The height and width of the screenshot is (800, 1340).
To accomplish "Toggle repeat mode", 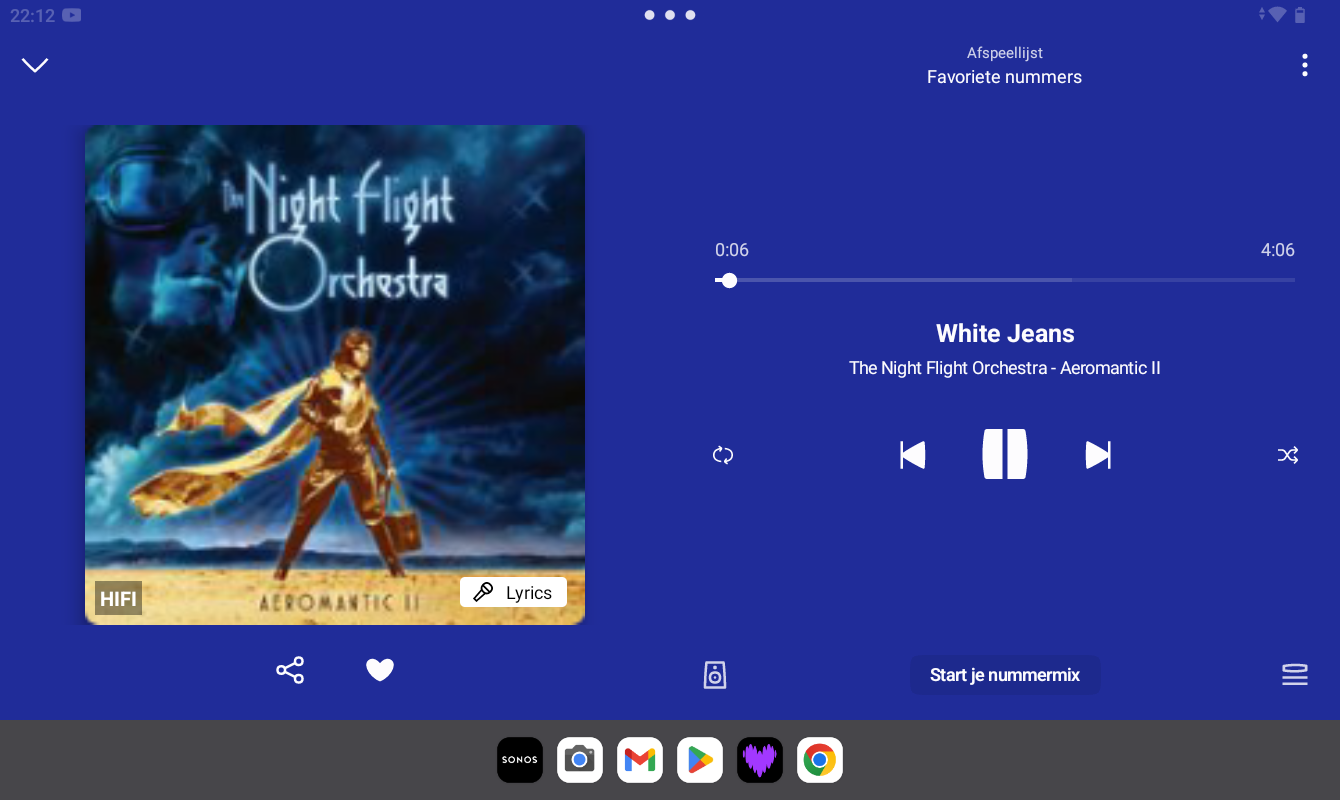I will pos(723,455).
